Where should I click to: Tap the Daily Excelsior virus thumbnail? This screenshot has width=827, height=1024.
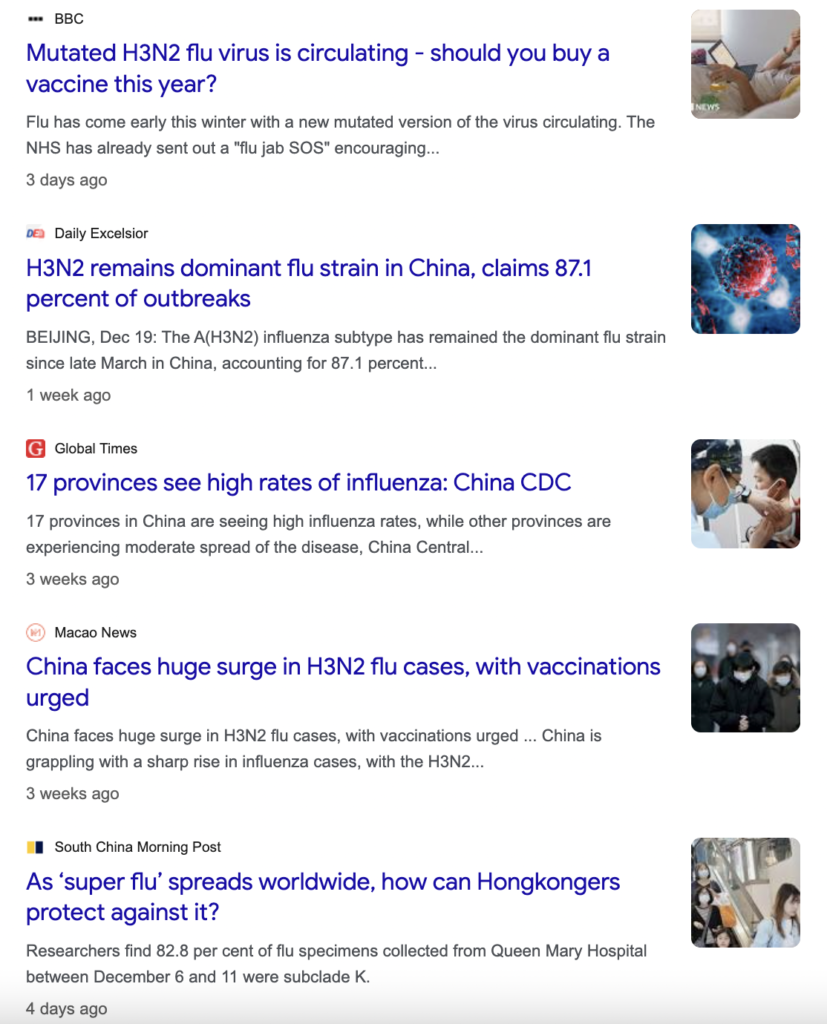pyautogui.click(x=745, y=279)
